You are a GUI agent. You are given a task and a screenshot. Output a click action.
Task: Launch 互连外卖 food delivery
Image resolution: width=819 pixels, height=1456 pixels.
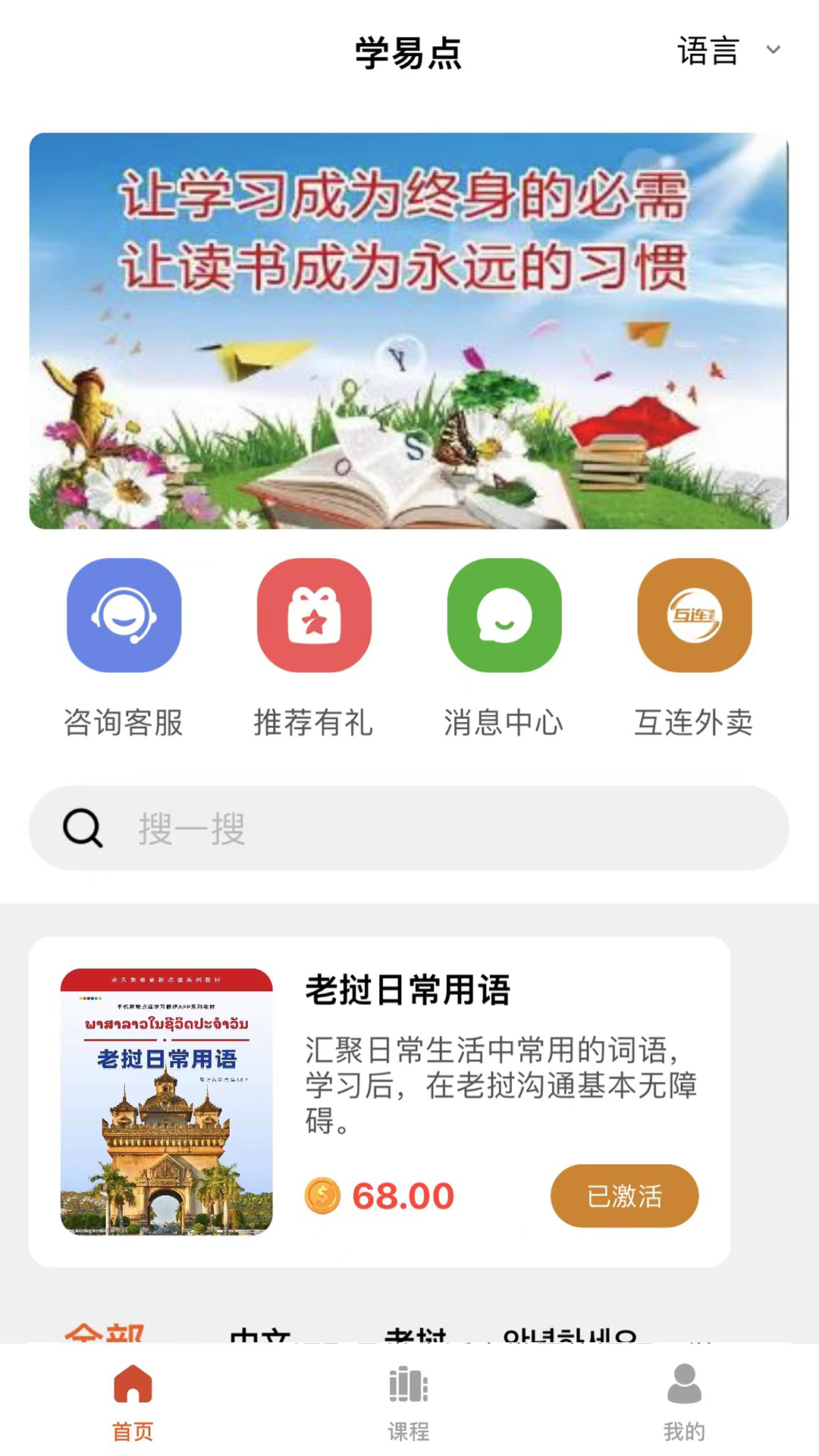coord(694,616)
